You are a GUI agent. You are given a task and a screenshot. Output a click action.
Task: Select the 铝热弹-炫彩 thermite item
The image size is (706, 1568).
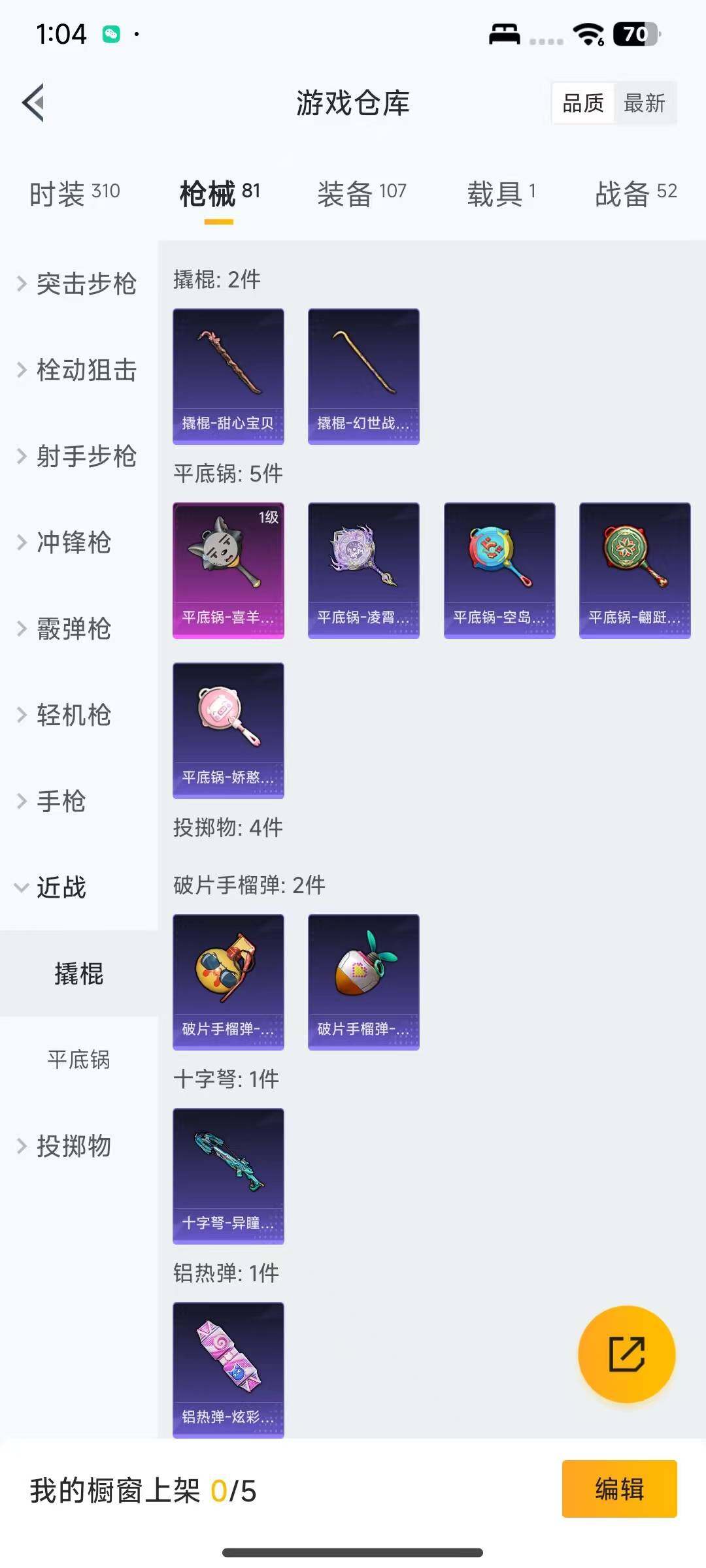pos(228,1368)
